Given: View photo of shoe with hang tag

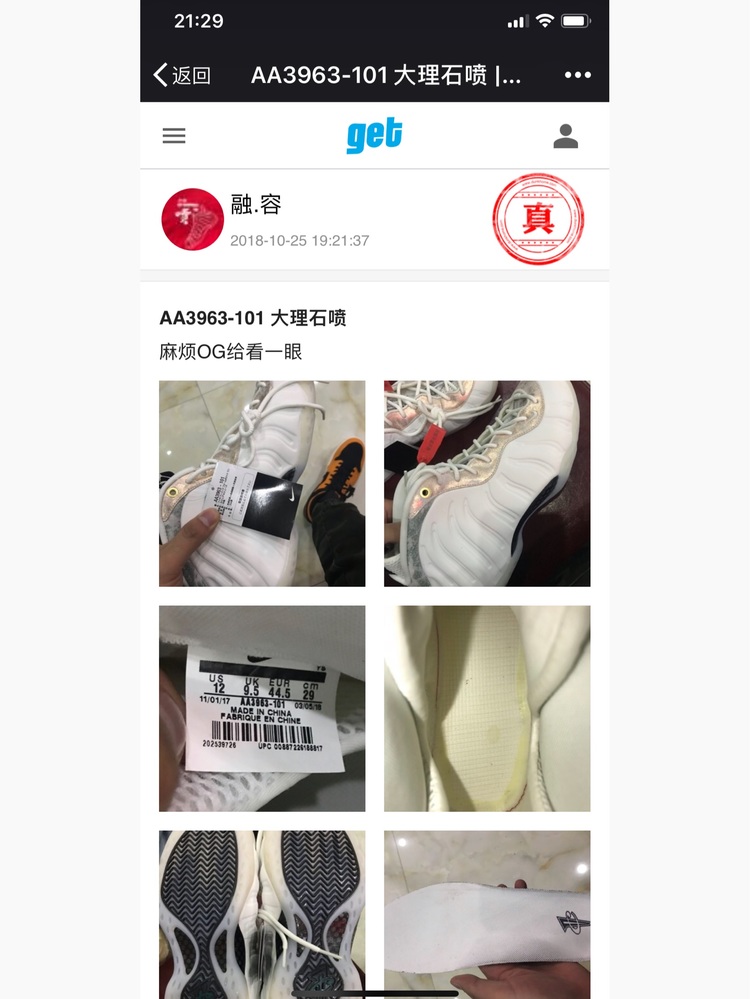Looking at the screenshot, I should coord(262,483).
